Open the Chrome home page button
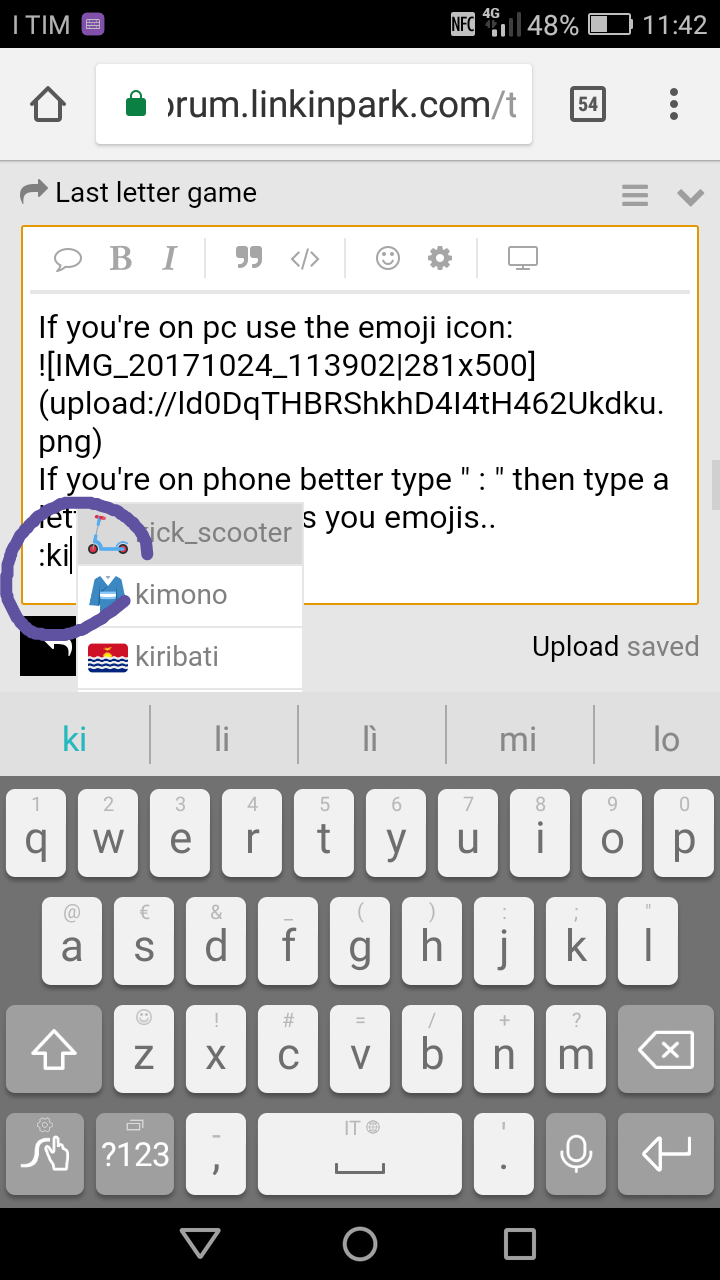 (x=48, y=103)
